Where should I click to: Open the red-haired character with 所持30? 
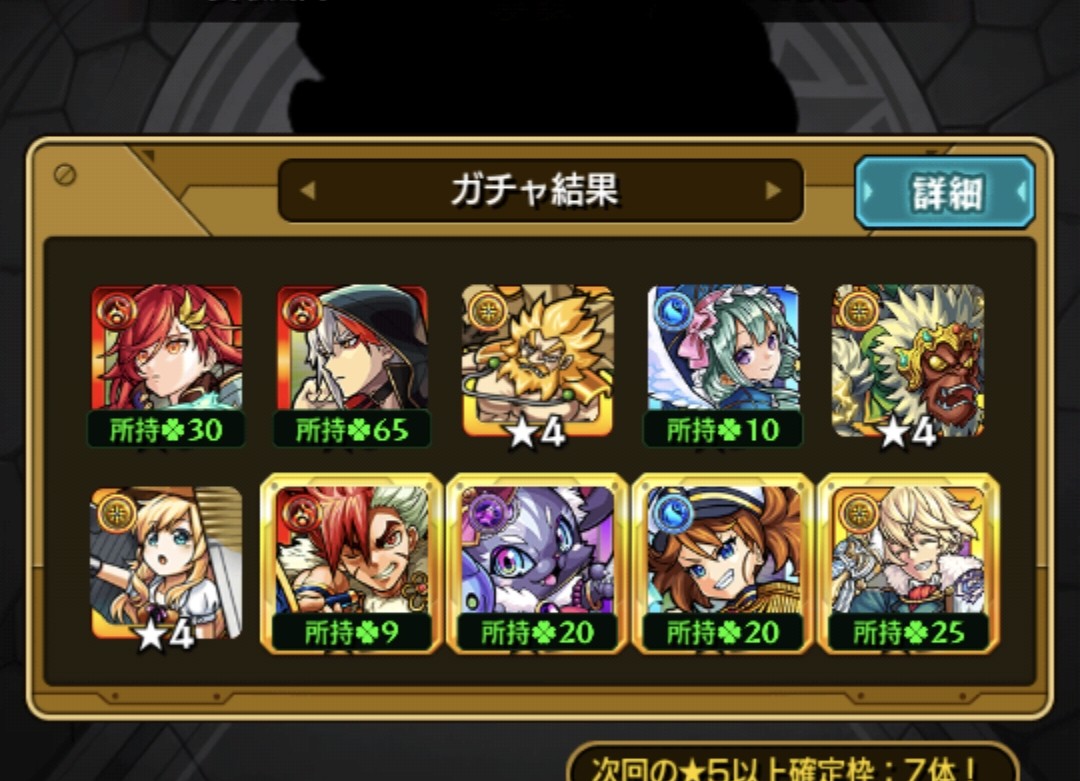(167, 366)
